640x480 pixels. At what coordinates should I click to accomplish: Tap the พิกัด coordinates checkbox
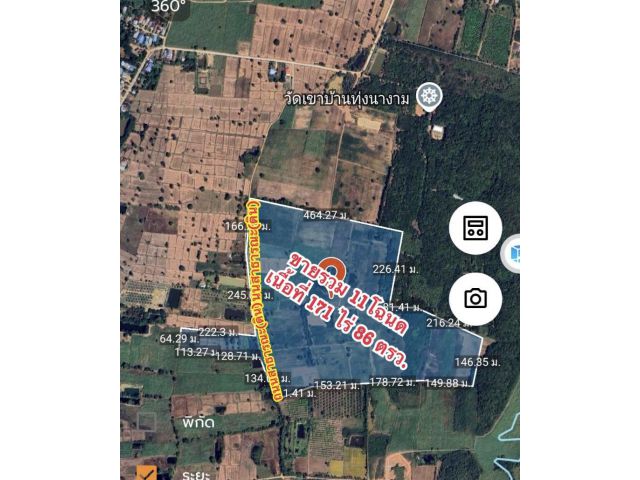click(x=147, y=422)
